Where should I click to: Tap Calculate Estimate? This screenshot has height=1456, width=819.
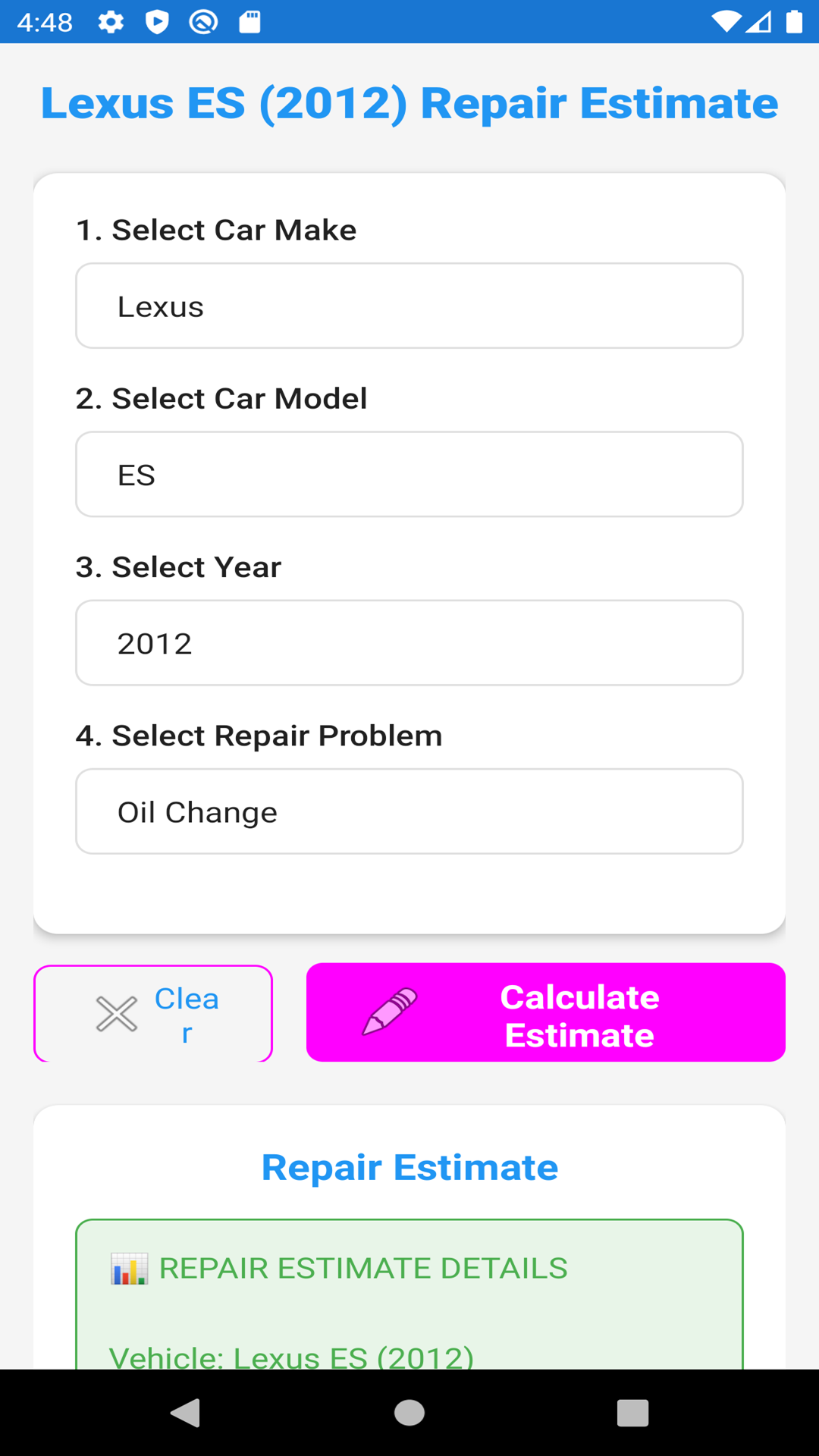click(546, 1013)
